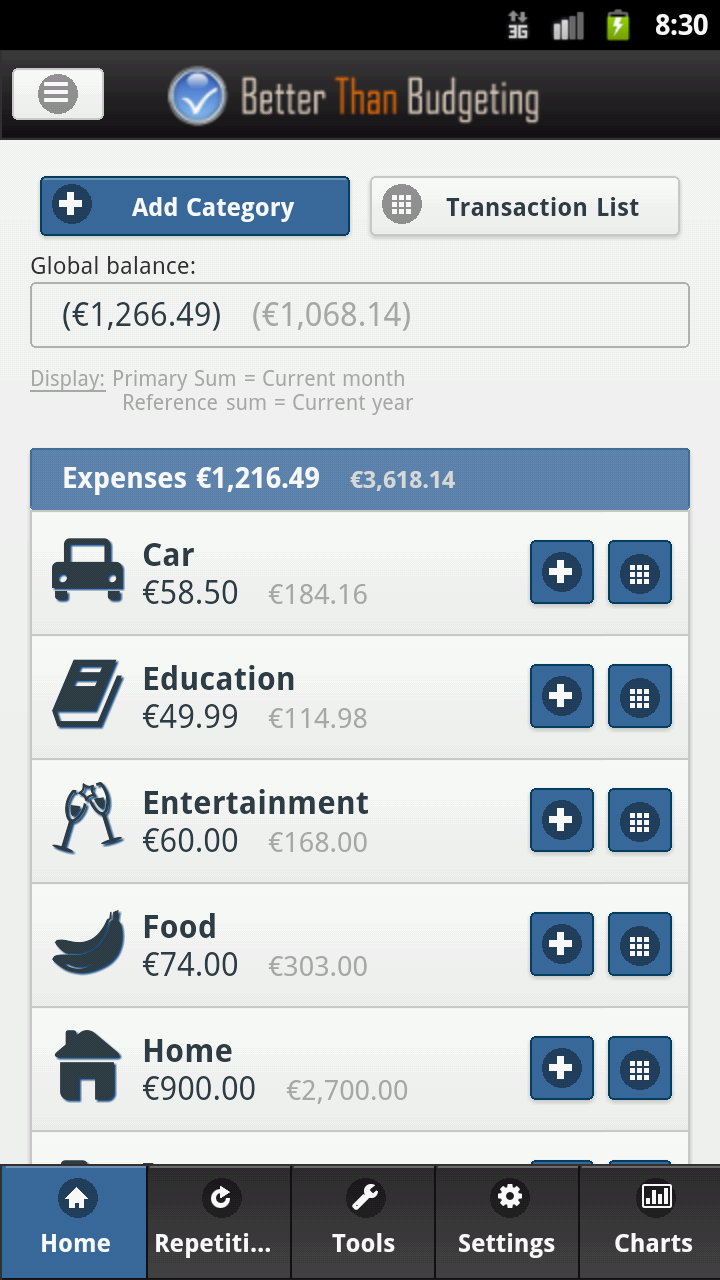Image resolution: width=720 pixels, height=1280 pixels.
Task: Switch to the Repetitions tab
Action: (219, 1222)
